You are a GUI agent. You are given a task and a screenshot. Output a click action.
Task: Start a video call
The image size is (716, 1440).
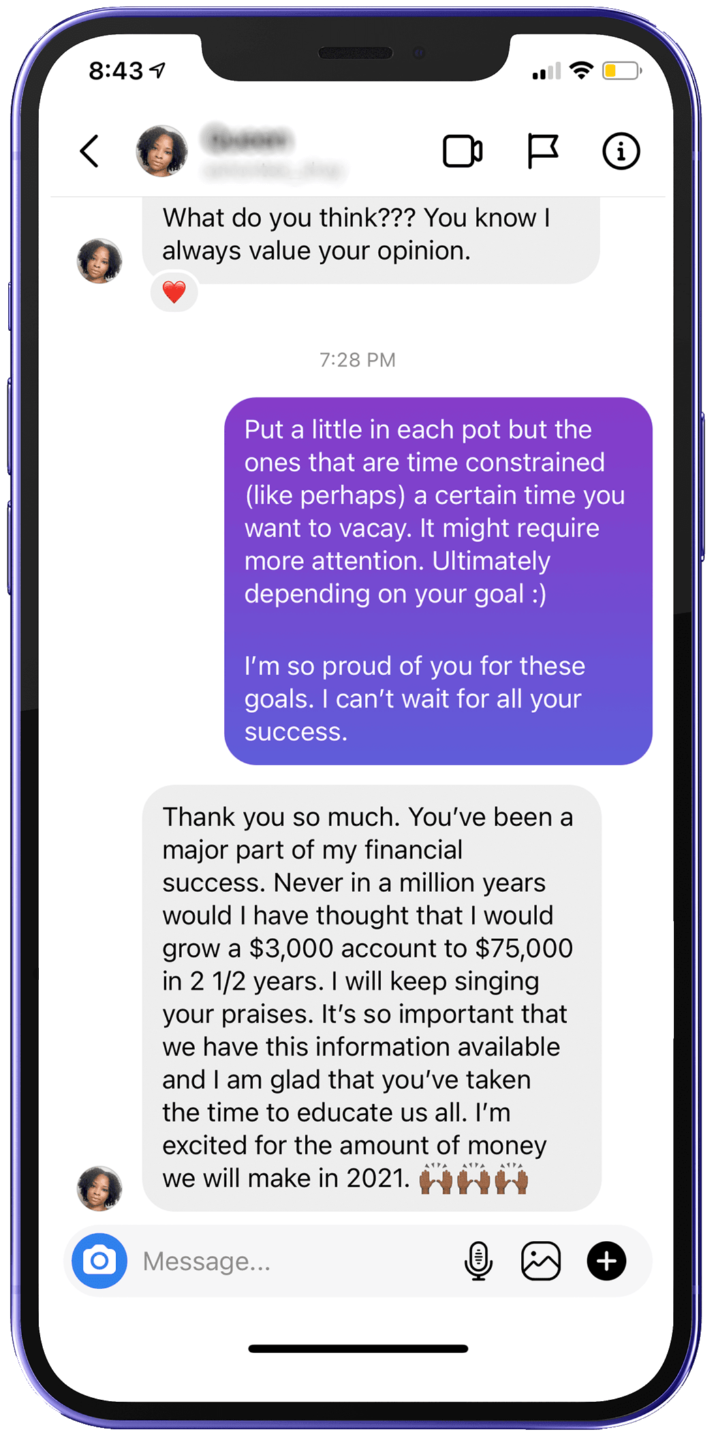[x=463, y=152]
